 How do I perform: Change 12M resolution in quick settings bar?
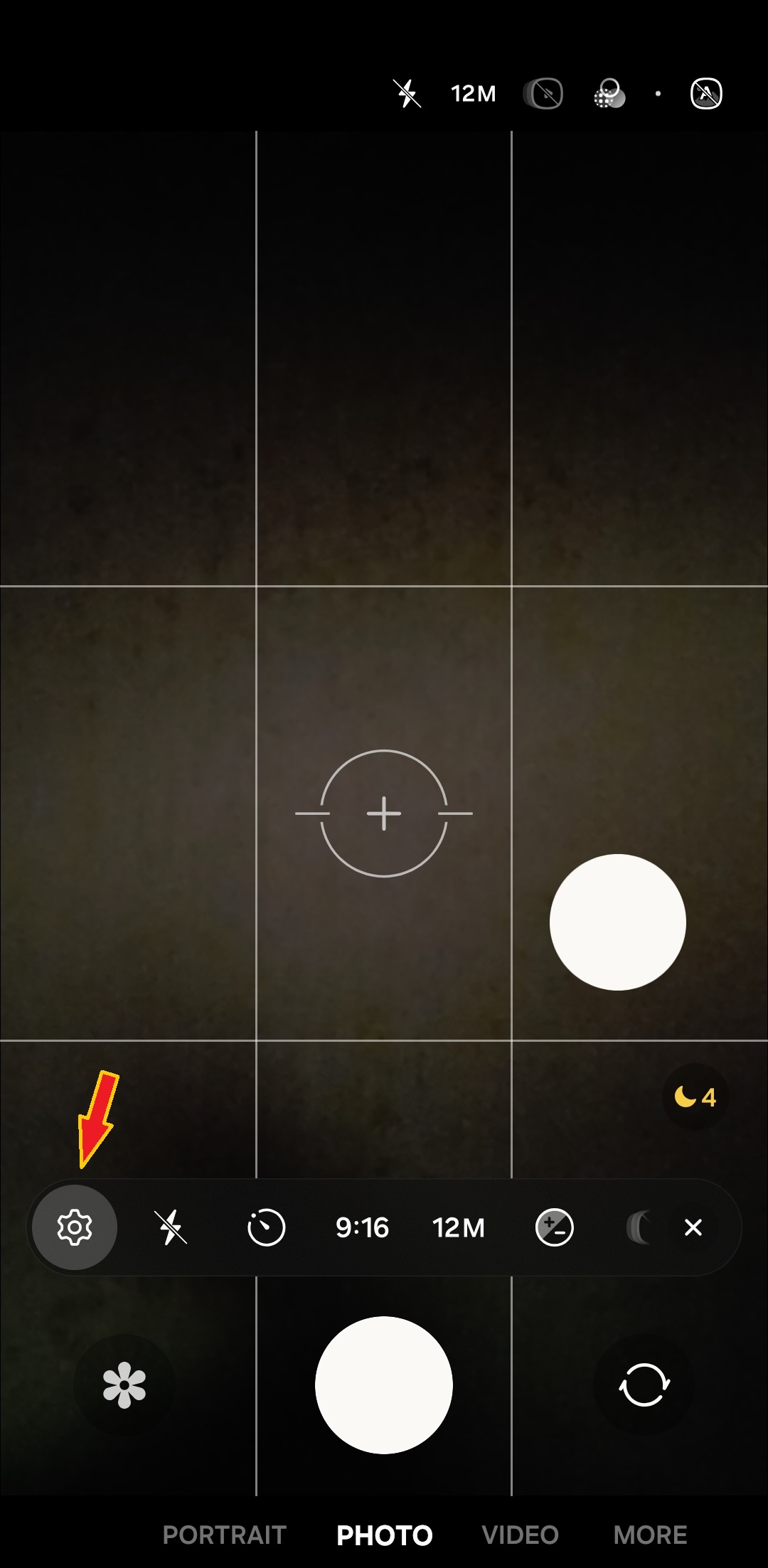(x=459, y=1227)
